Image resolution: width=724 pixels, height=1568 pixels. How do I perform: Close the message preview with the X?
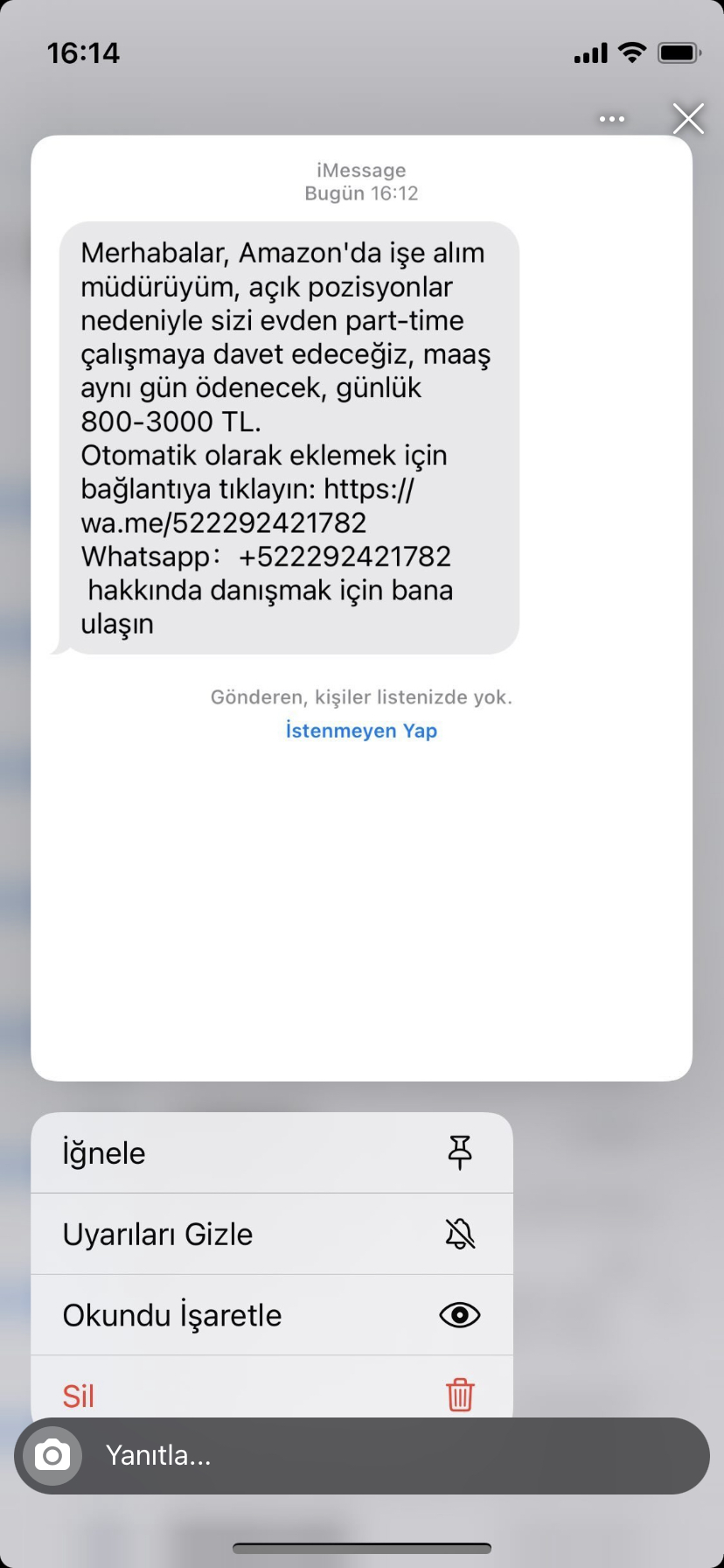point(688,119)
